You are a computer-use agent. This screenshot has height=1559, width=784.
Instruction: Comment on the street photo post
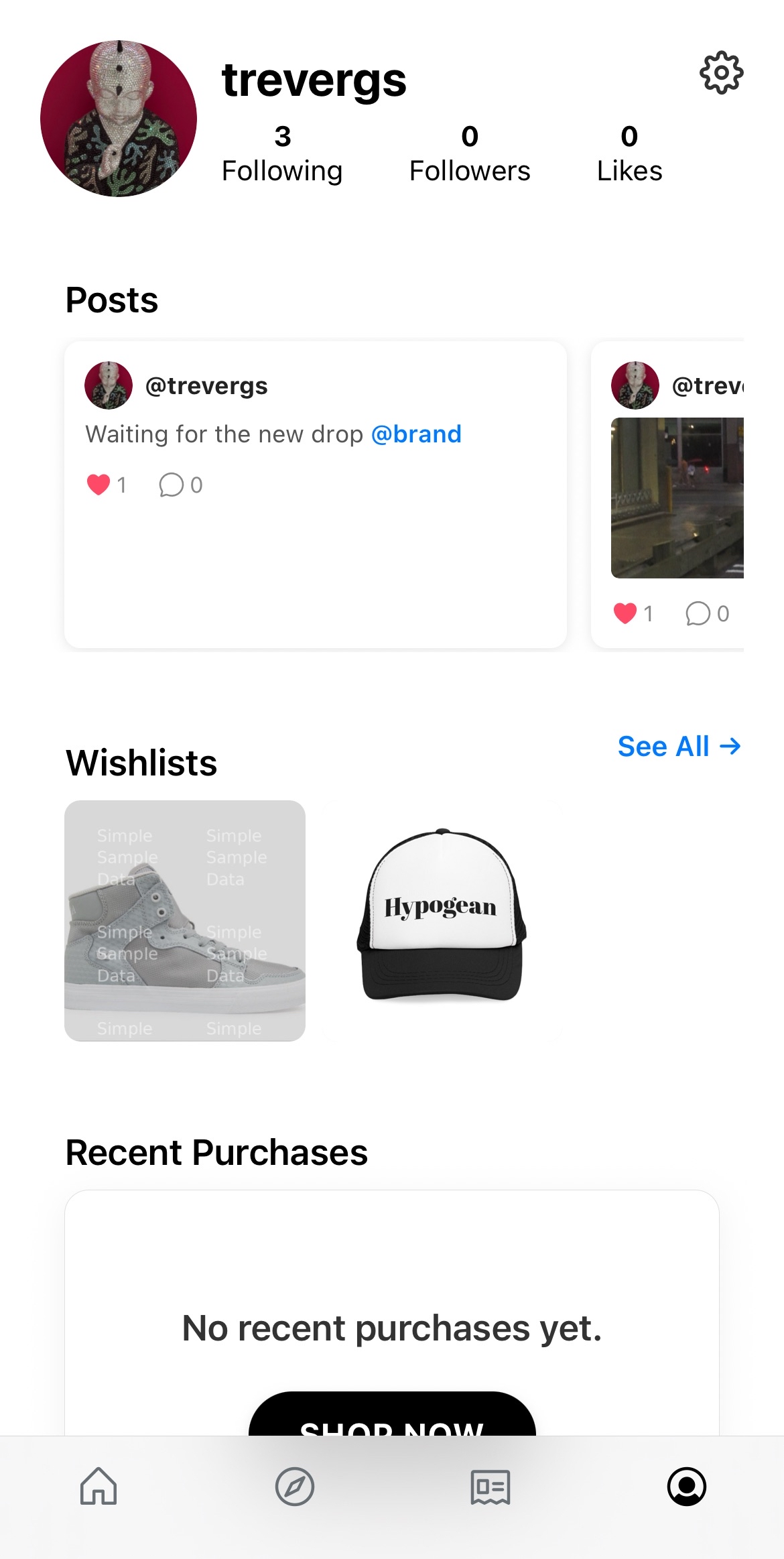(x=698, y=613)
